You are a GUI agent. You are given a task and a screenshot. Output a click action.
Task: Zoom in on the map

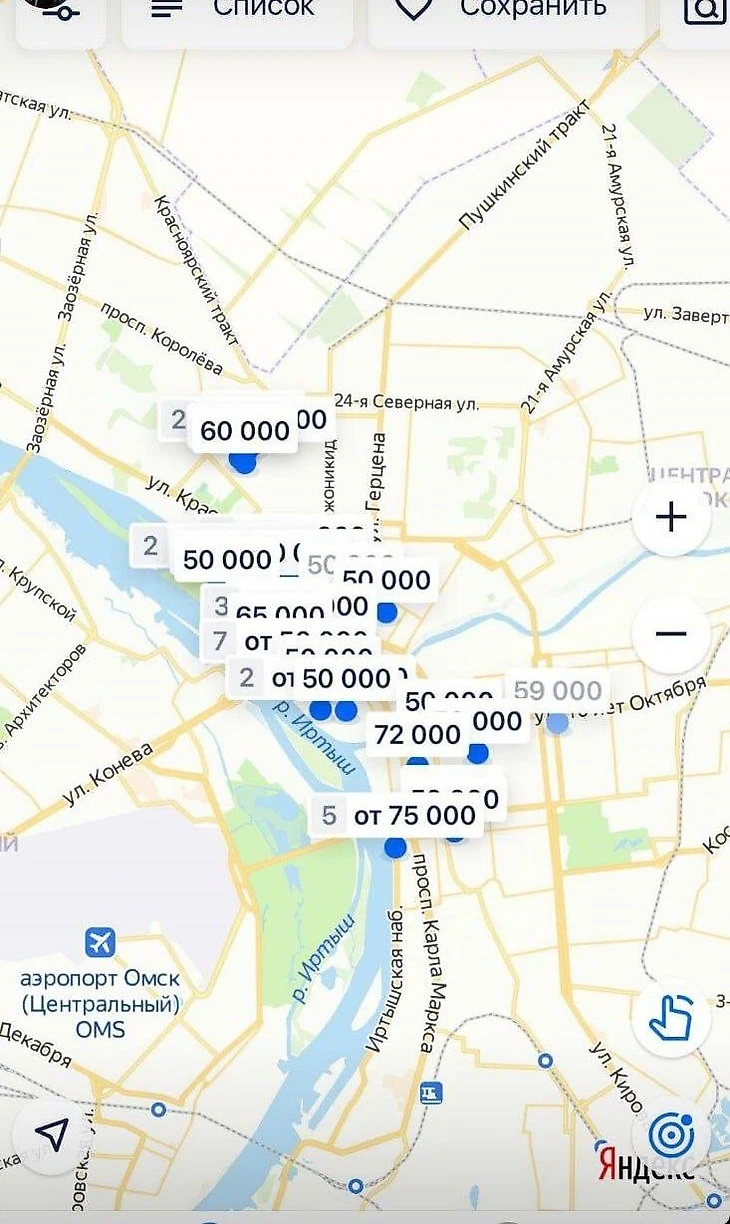point(671,517)
